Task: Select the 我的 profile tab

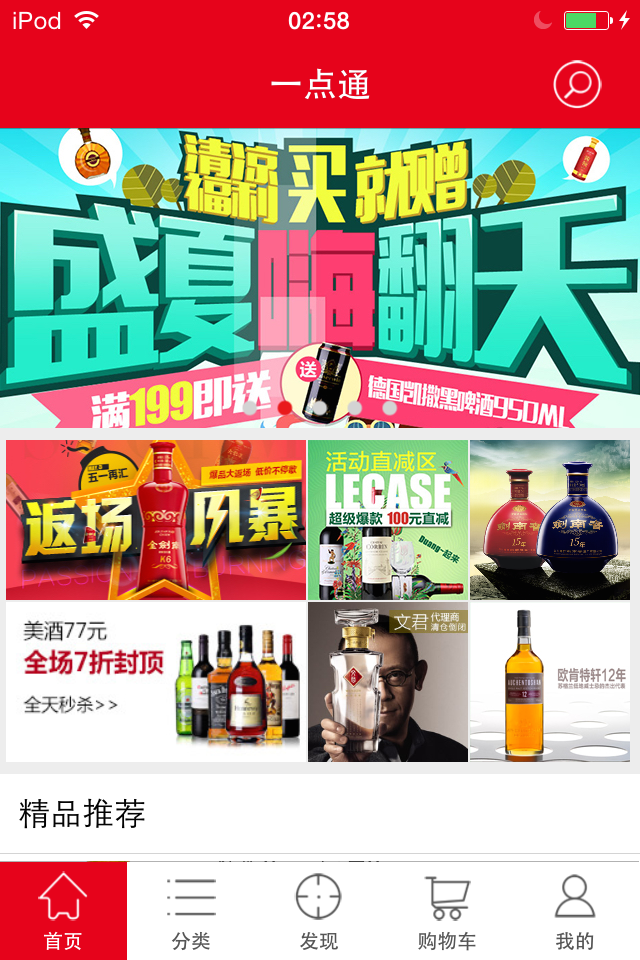Action: click(575, 911)
